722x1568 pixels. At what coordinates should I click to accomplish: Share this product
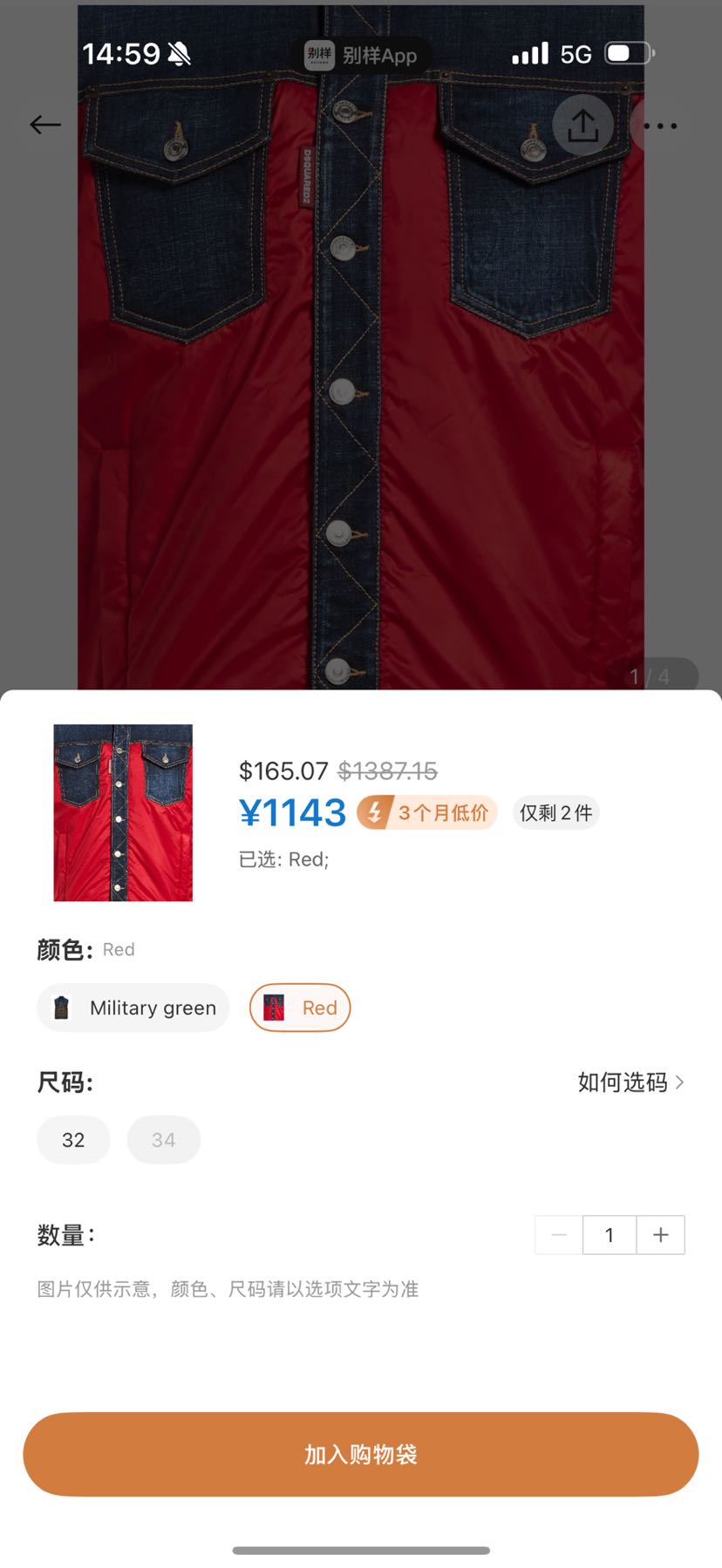coord(582,126)
